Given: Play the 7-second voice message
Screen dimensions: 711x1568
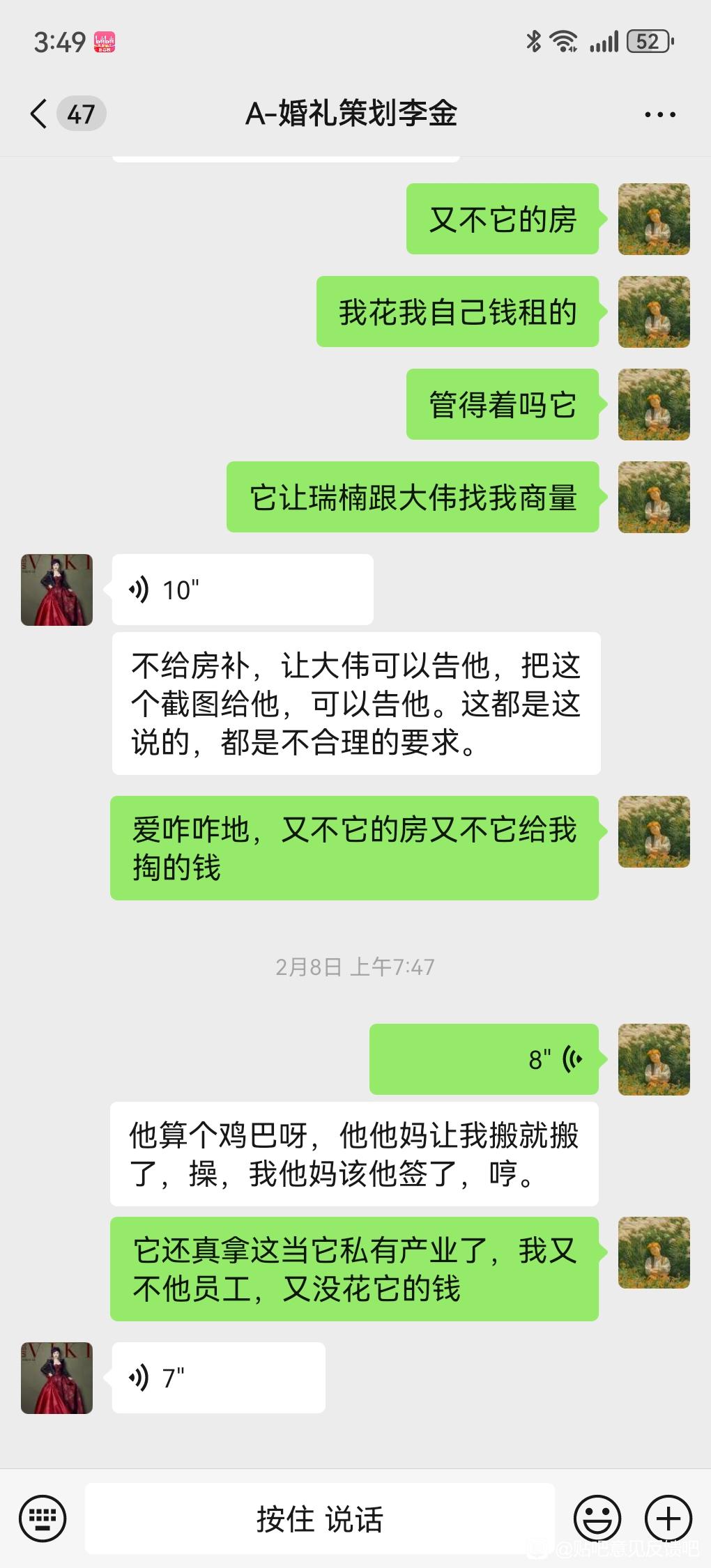Looking at the screenshot, I should tap(218, 1378).
